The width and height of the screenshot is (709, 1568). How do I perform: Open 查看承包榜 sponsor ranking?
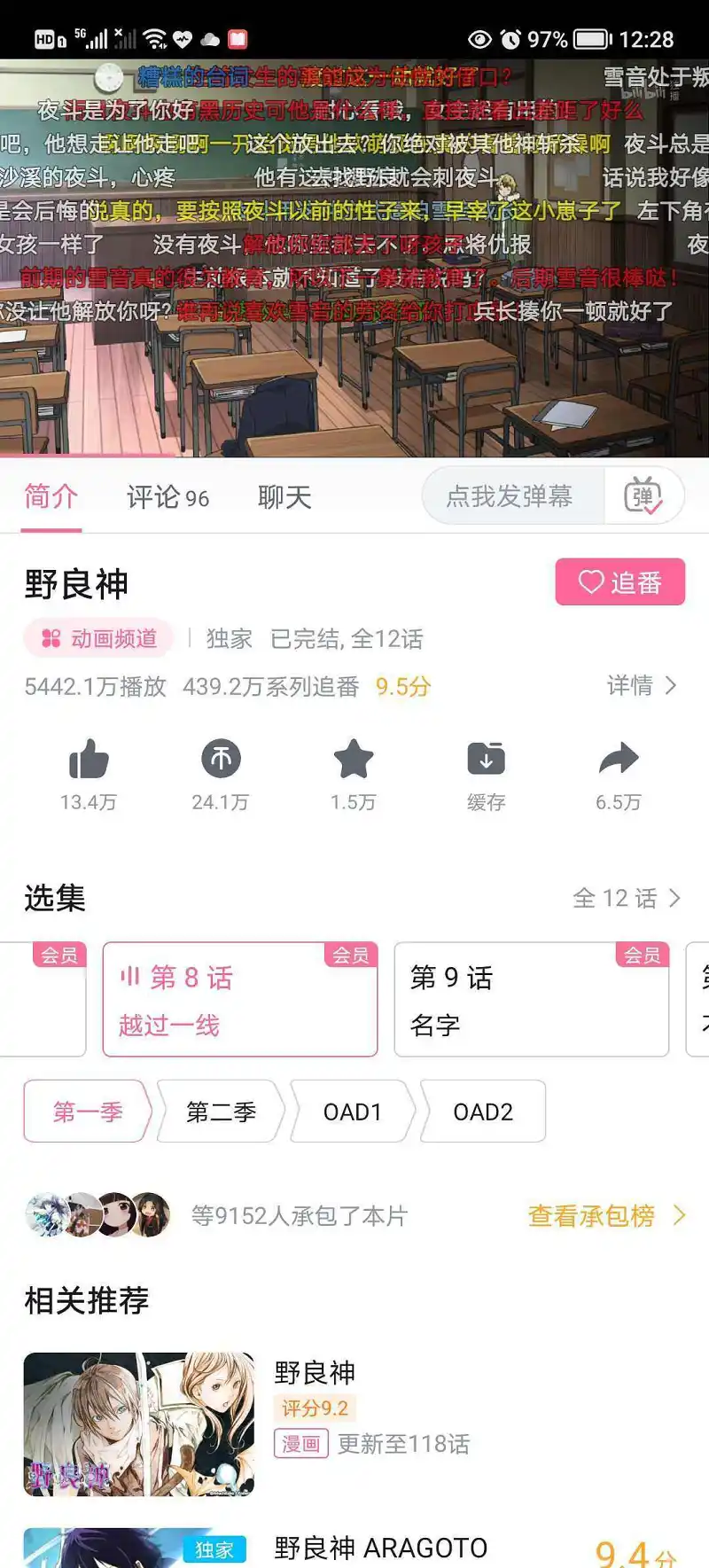coord(607,1216)
